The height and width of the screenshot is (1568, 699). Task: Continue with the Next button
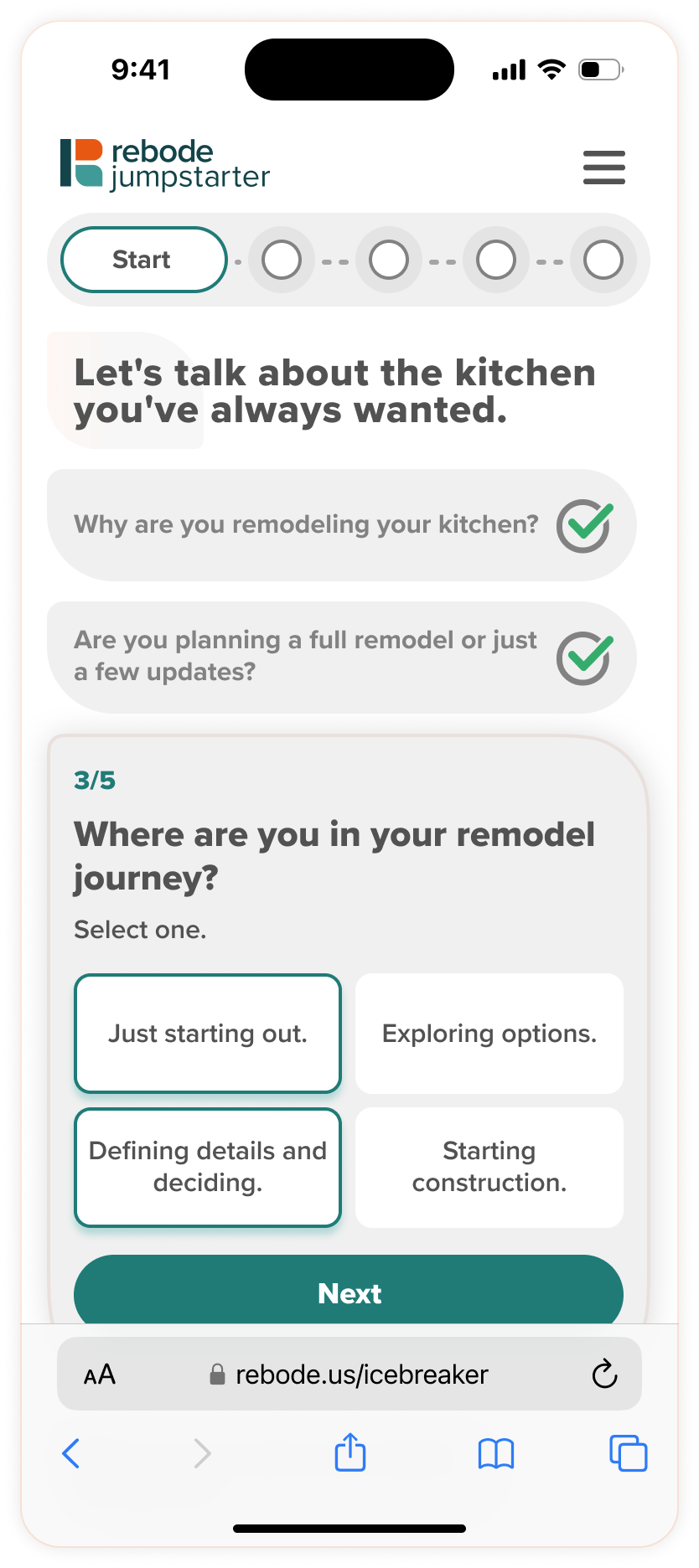(x=349, y=1290)
